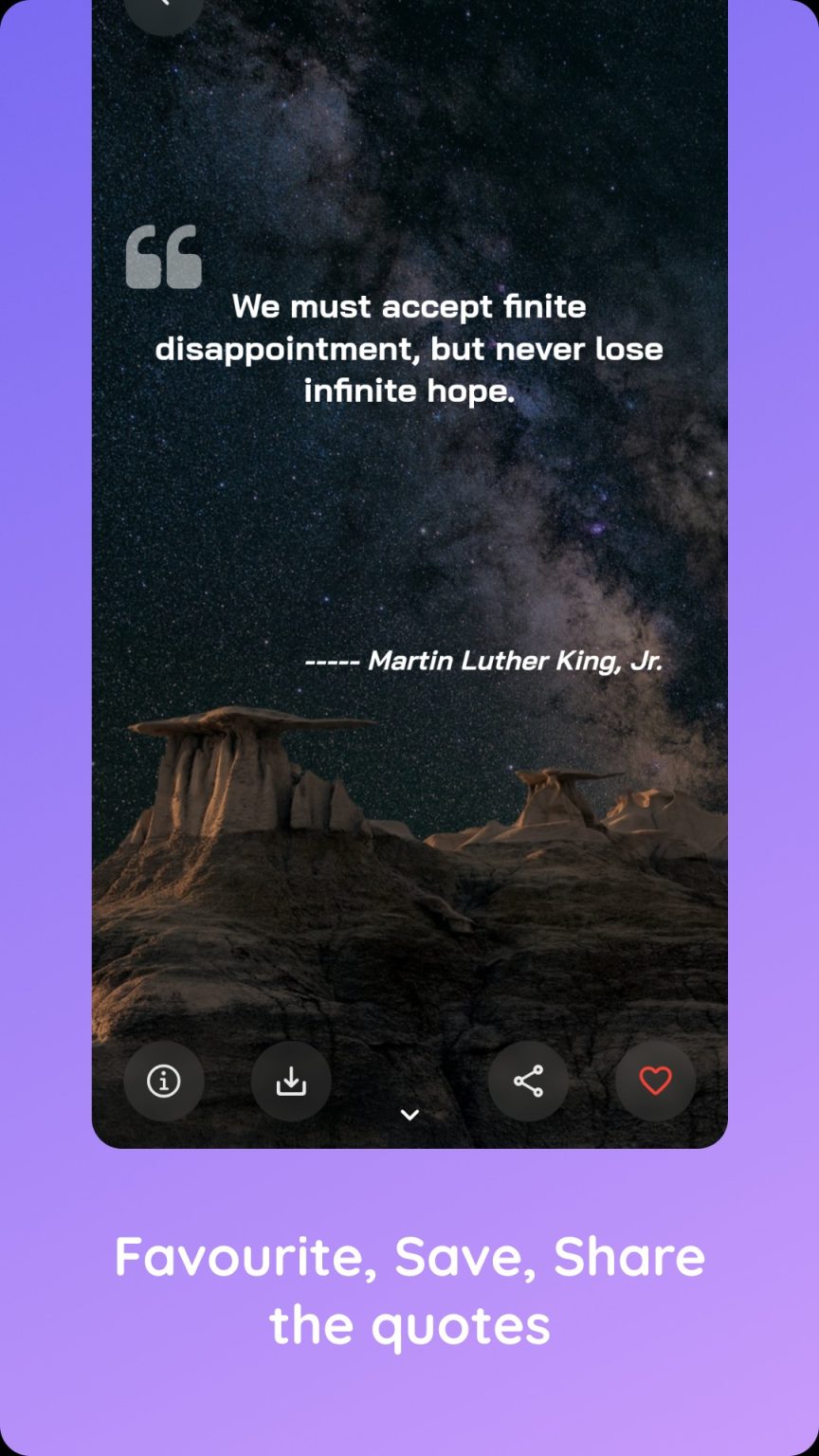The height and width of the screenshot is (1456, 819).
Task: Select the quote detail info button
Action: click(163, 1081)
